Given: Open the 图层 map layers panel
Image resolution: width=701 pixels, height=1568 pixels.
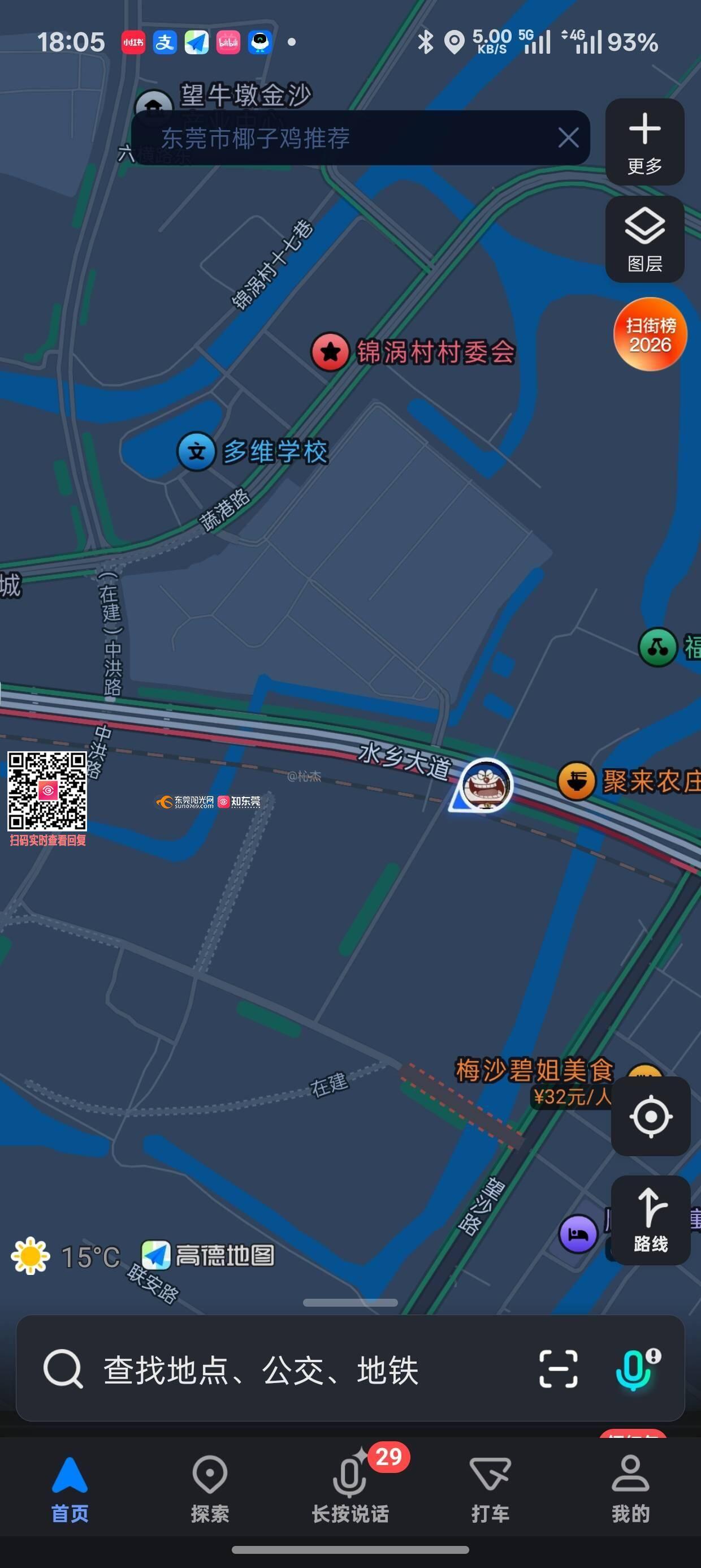Looking at the screenshot, I should (644, 239).
